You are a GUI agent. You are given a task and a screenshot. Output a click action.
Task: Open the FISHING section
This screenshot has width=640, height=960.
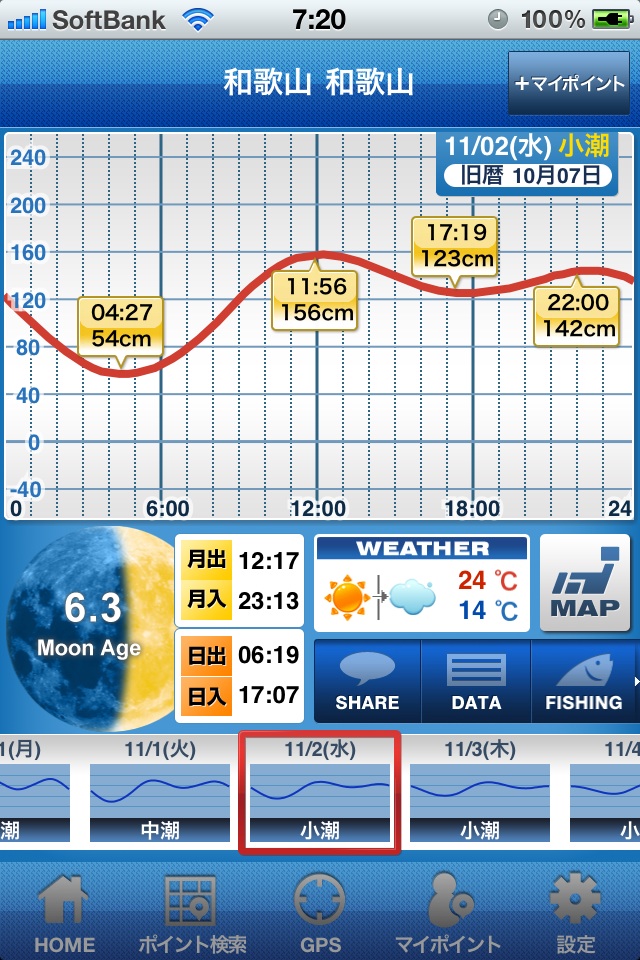[583, 681]
